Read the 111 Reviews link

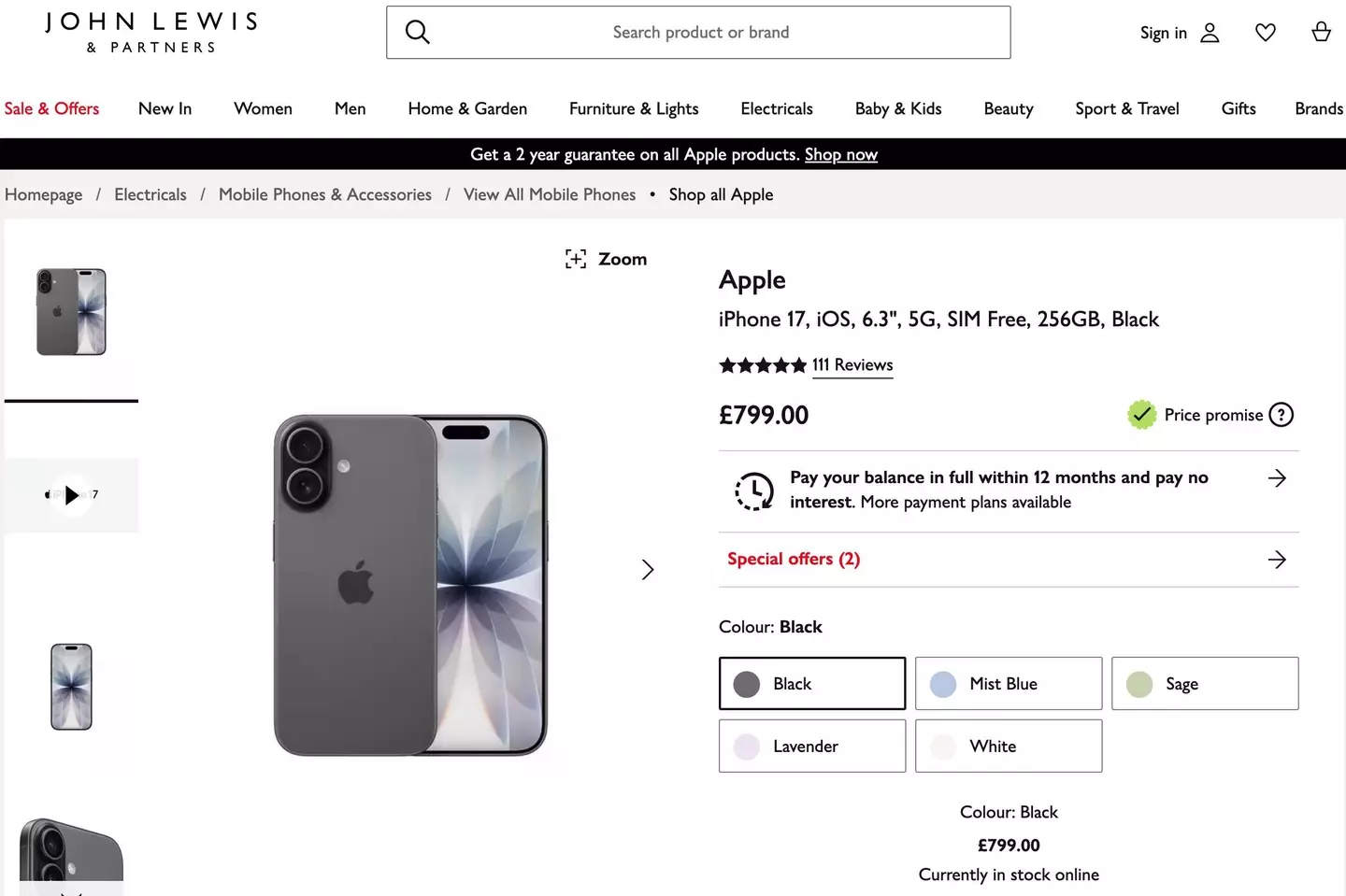pyautogui.click(x=852, y=365)
